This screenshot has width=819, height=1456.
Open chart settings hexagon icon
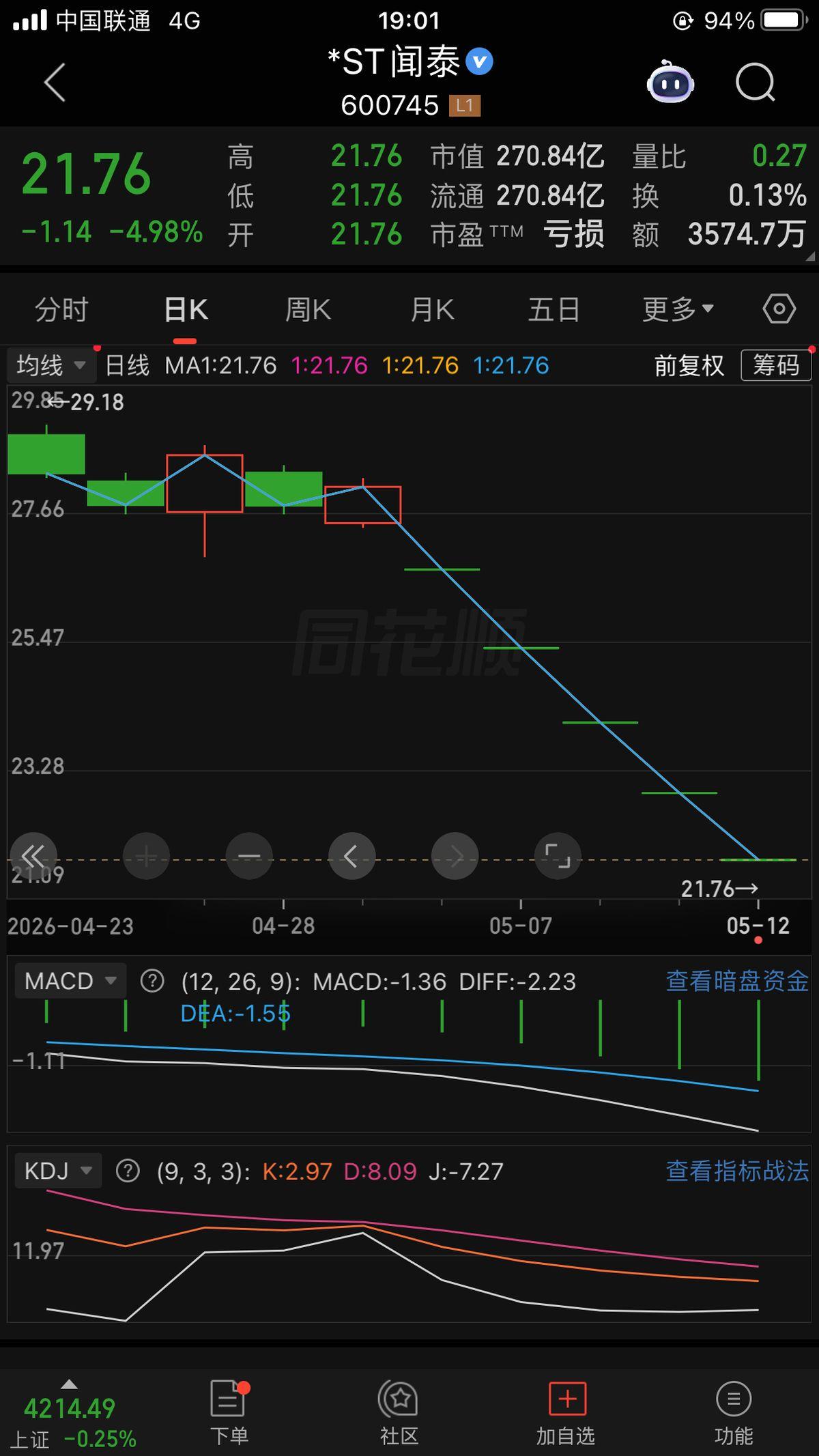coord(779,309)
